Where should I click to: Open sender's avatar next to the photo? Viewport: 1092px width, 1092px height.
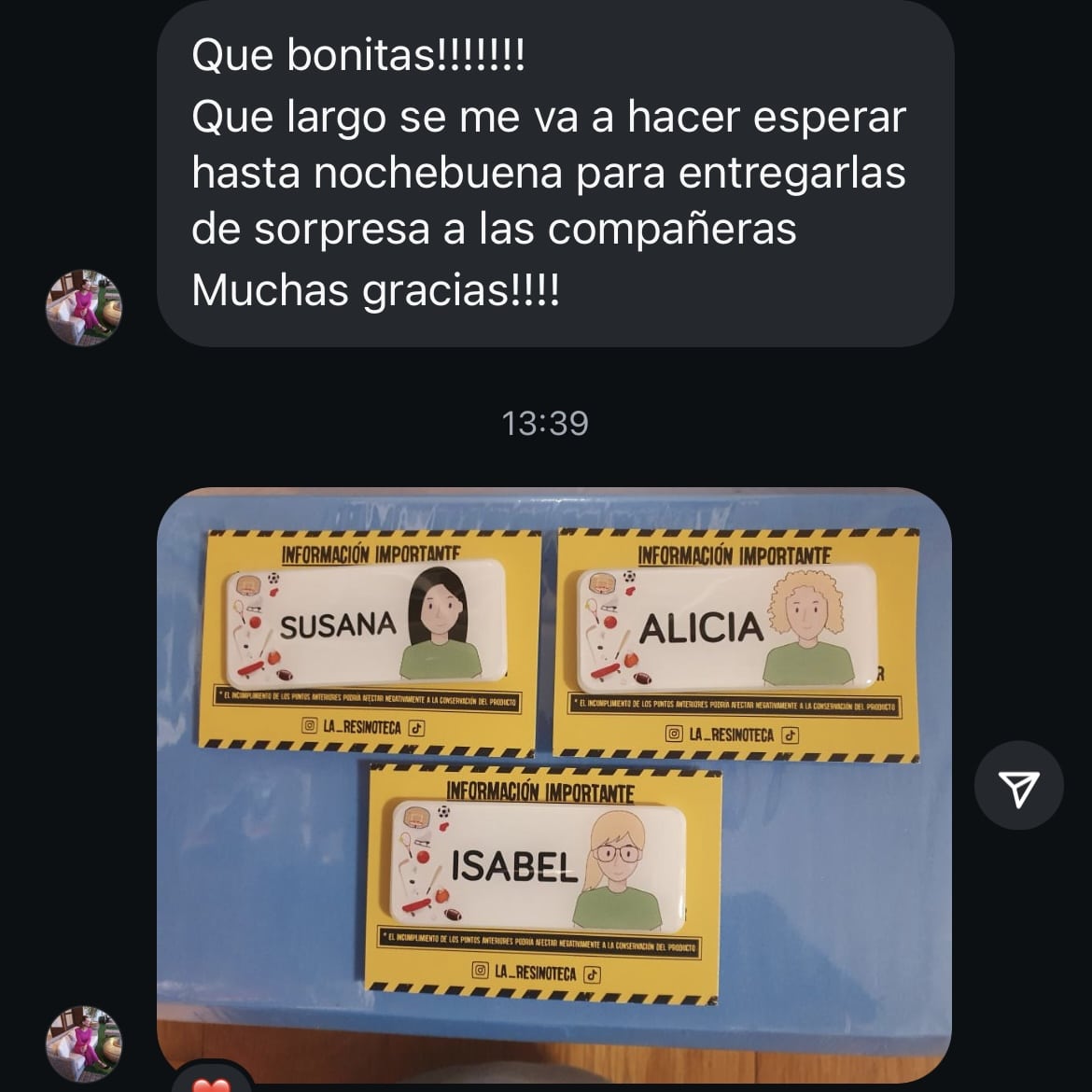84,1043
